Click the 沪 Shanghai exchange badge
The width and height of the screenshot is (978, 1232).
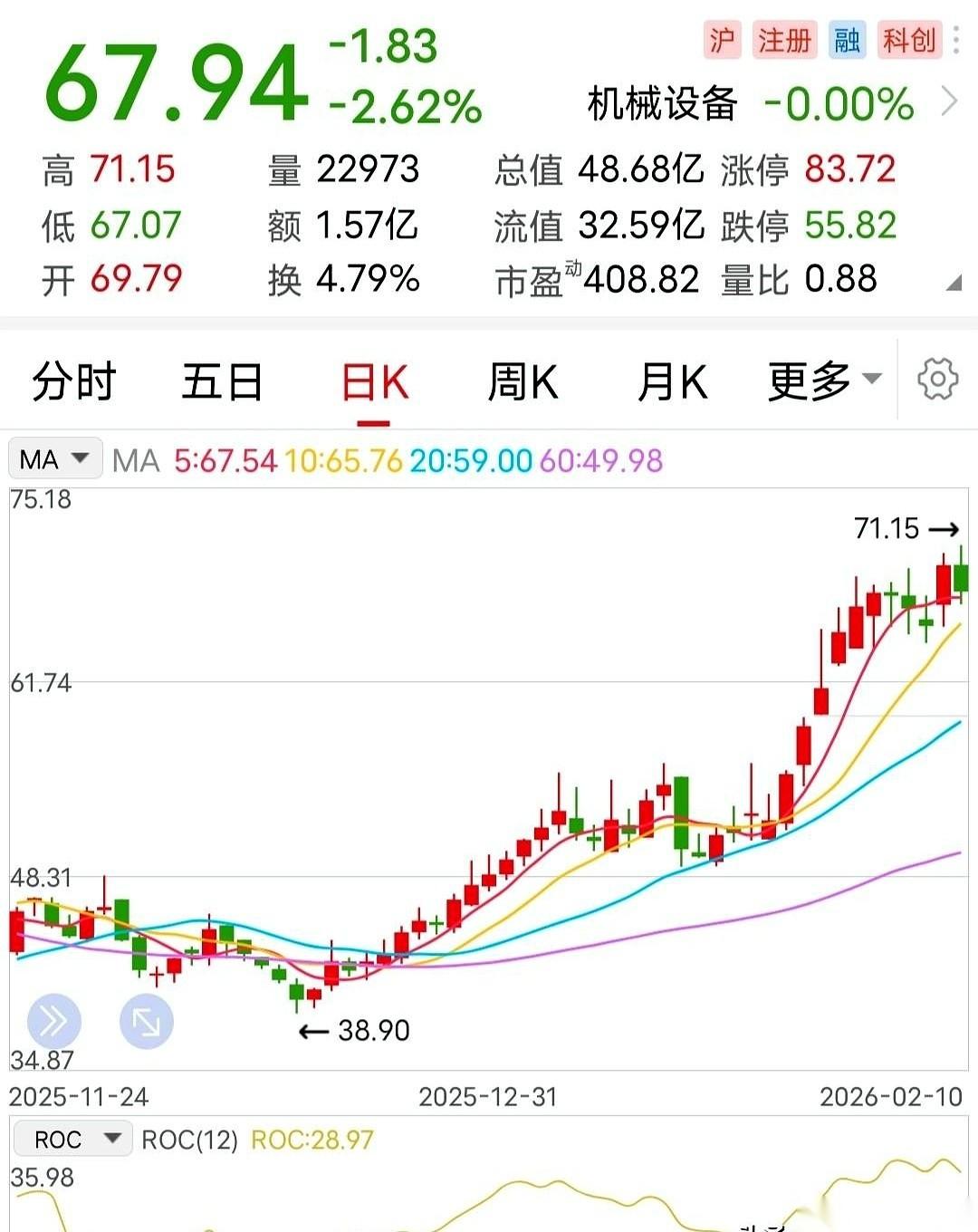click(724, 41)
